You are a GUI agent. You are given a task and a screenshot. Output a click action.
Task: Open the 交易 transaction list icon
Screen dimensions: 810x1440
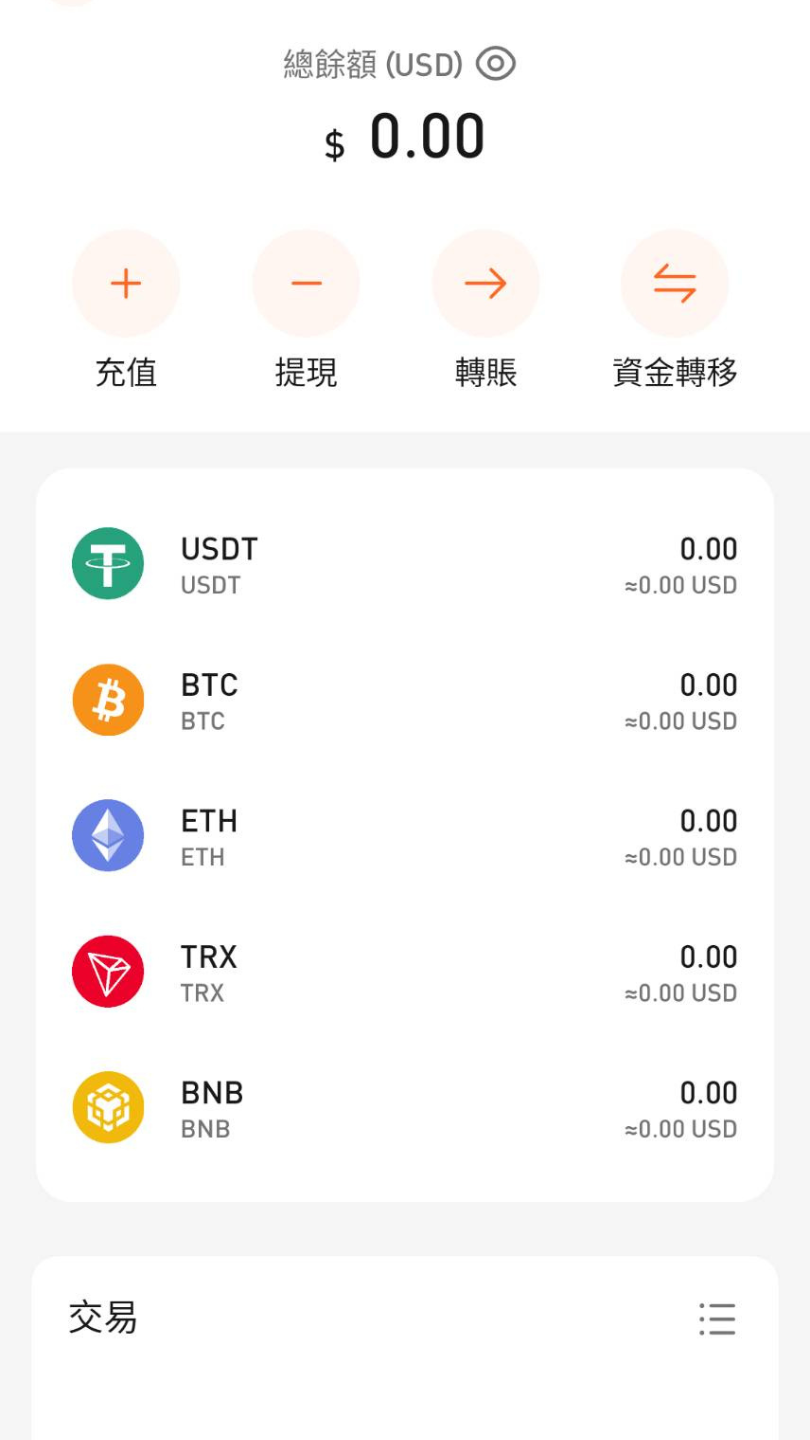[717, 1319]
